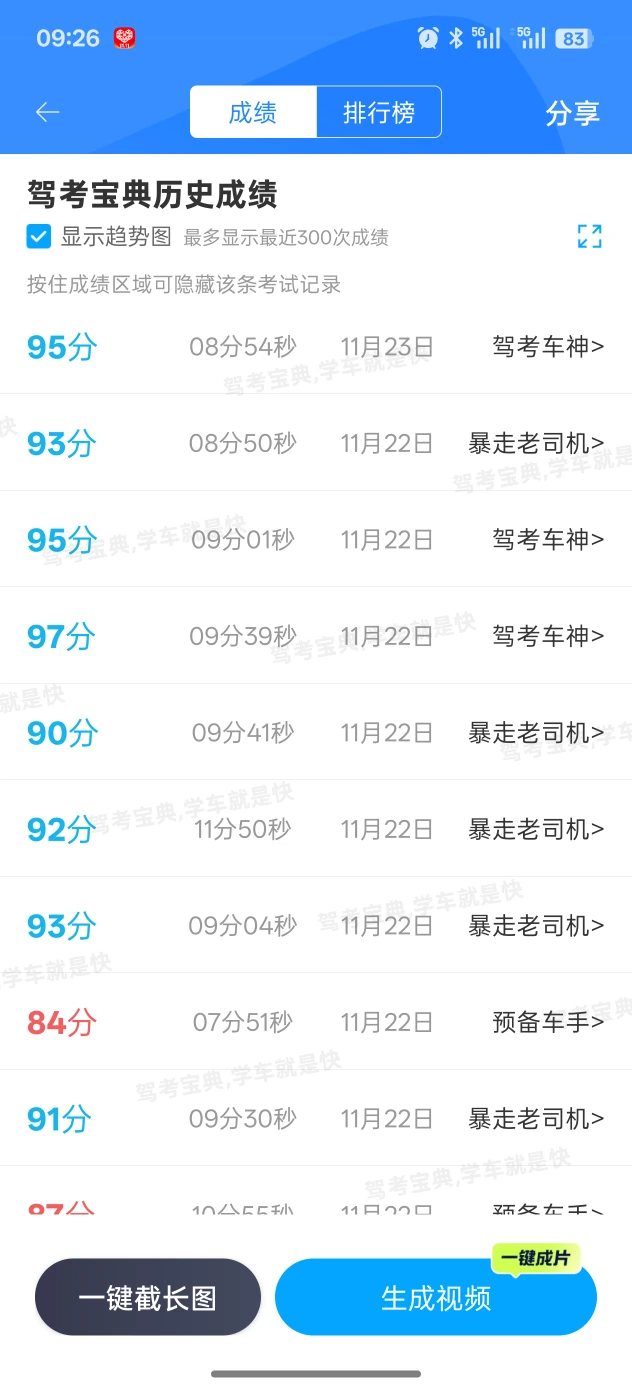Open the 84分 预备车手 record

click(316, 1022)
